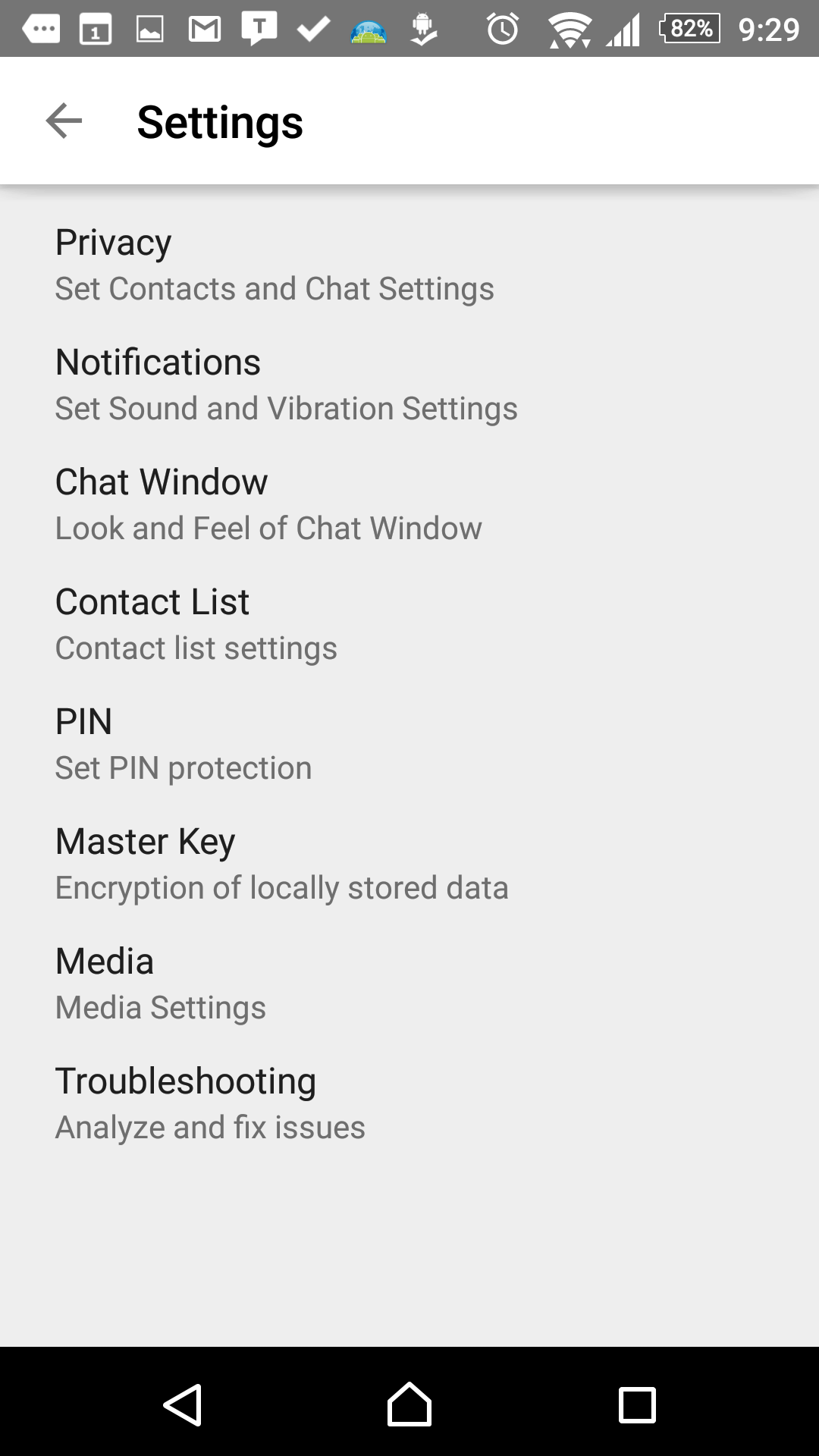Open Master Key encryption settings

click(x=281, y=864)
